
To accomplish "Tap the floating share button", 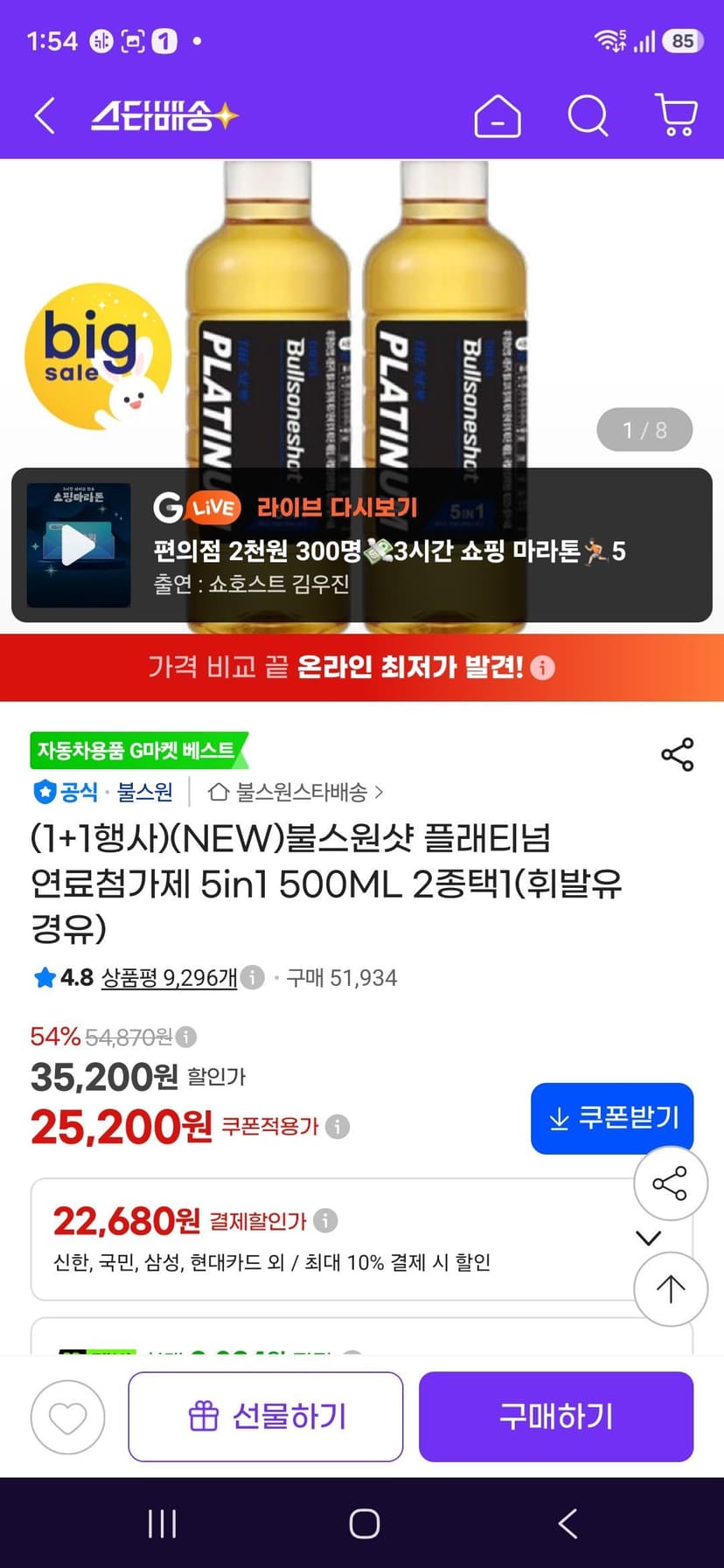I will coord(671,1183).
